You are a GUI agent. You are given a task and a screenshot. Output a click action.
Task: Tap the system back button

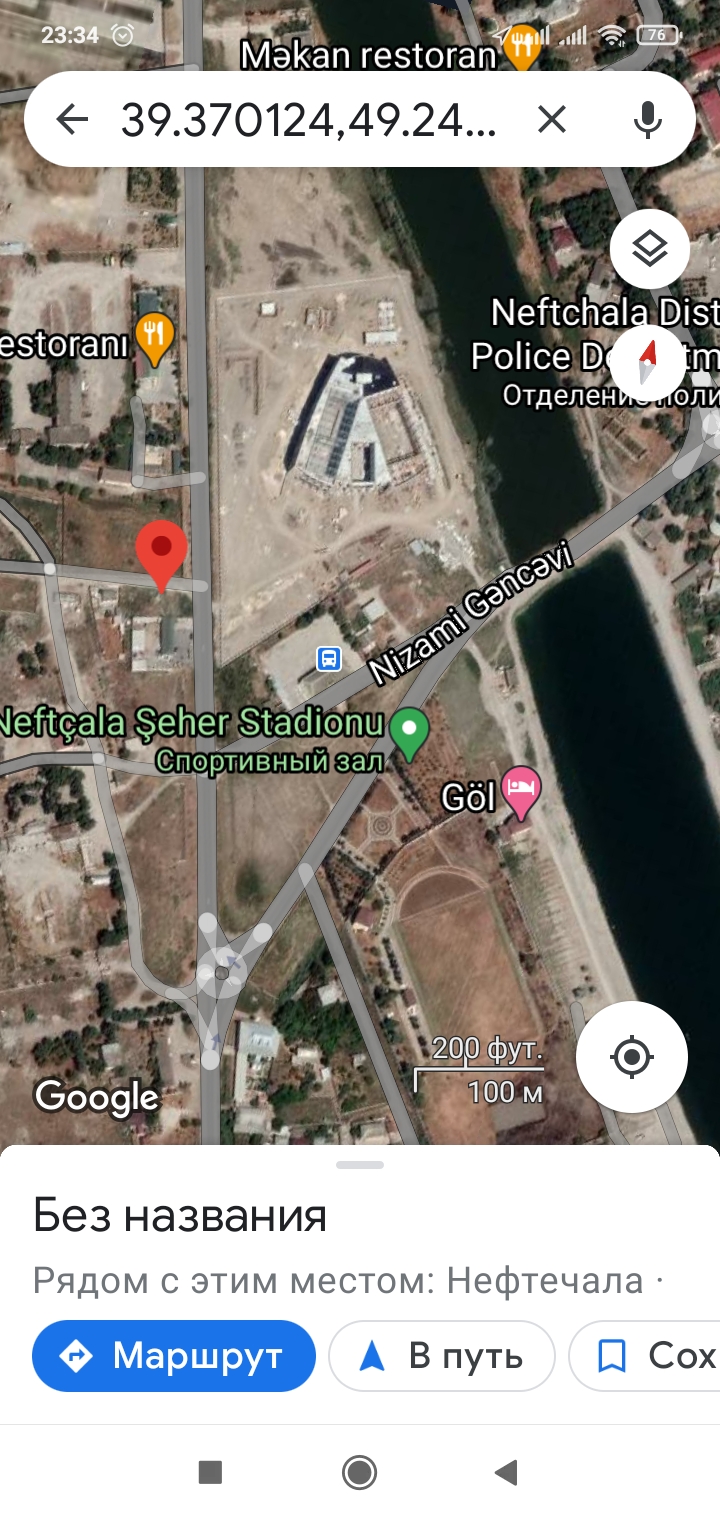coord(506,1472)
